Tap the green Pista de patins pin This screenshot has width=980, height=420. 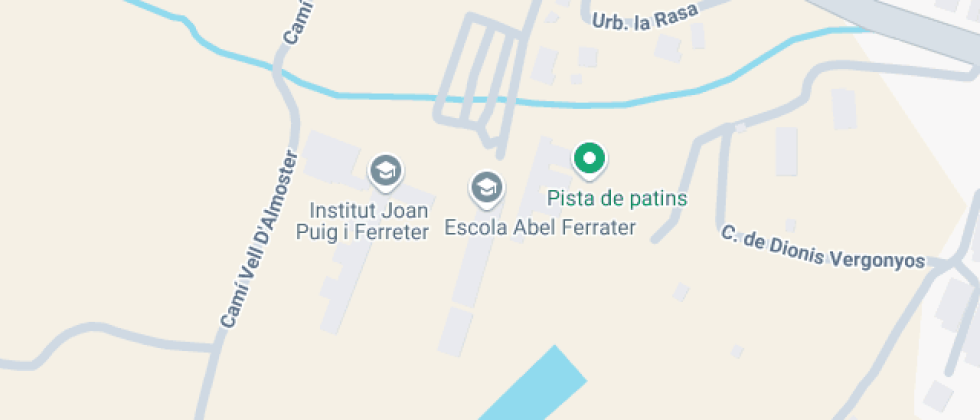590,159
